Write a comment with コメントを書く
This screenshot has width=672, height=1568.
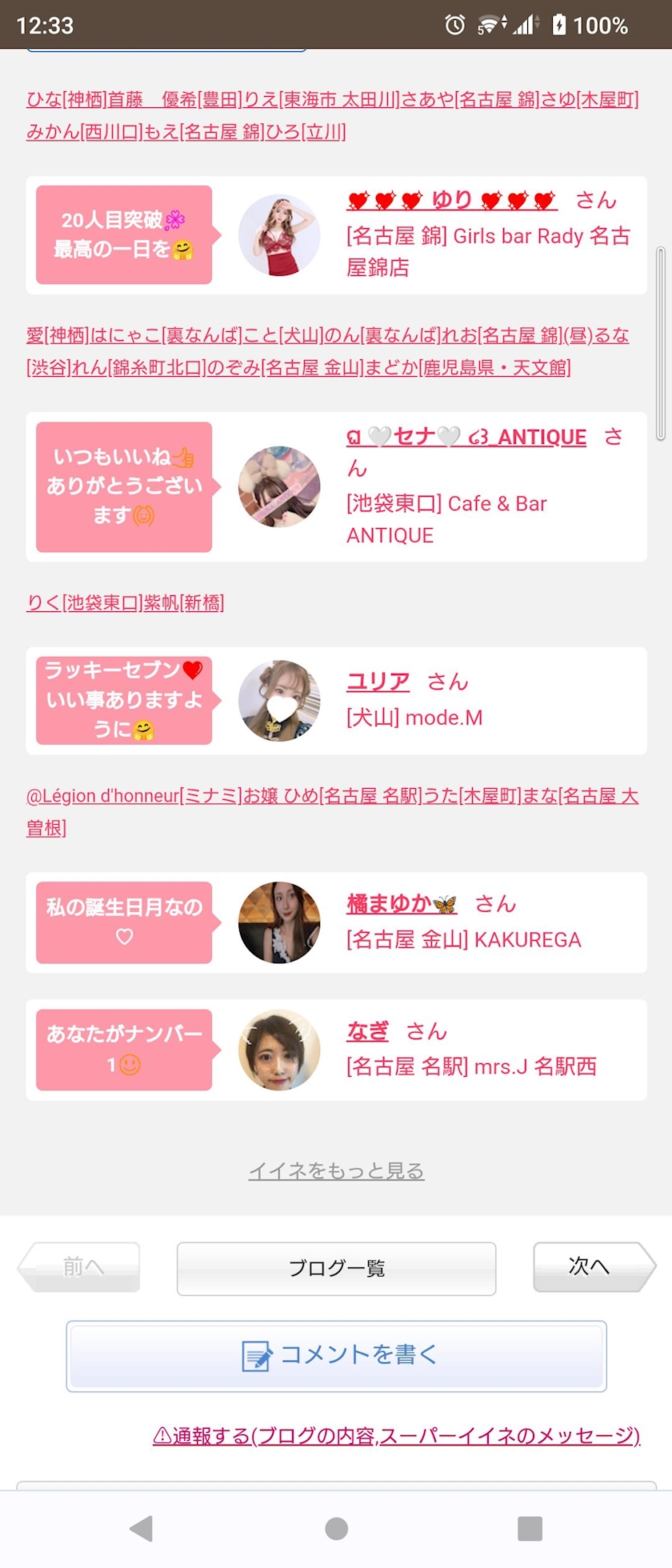336,1356
